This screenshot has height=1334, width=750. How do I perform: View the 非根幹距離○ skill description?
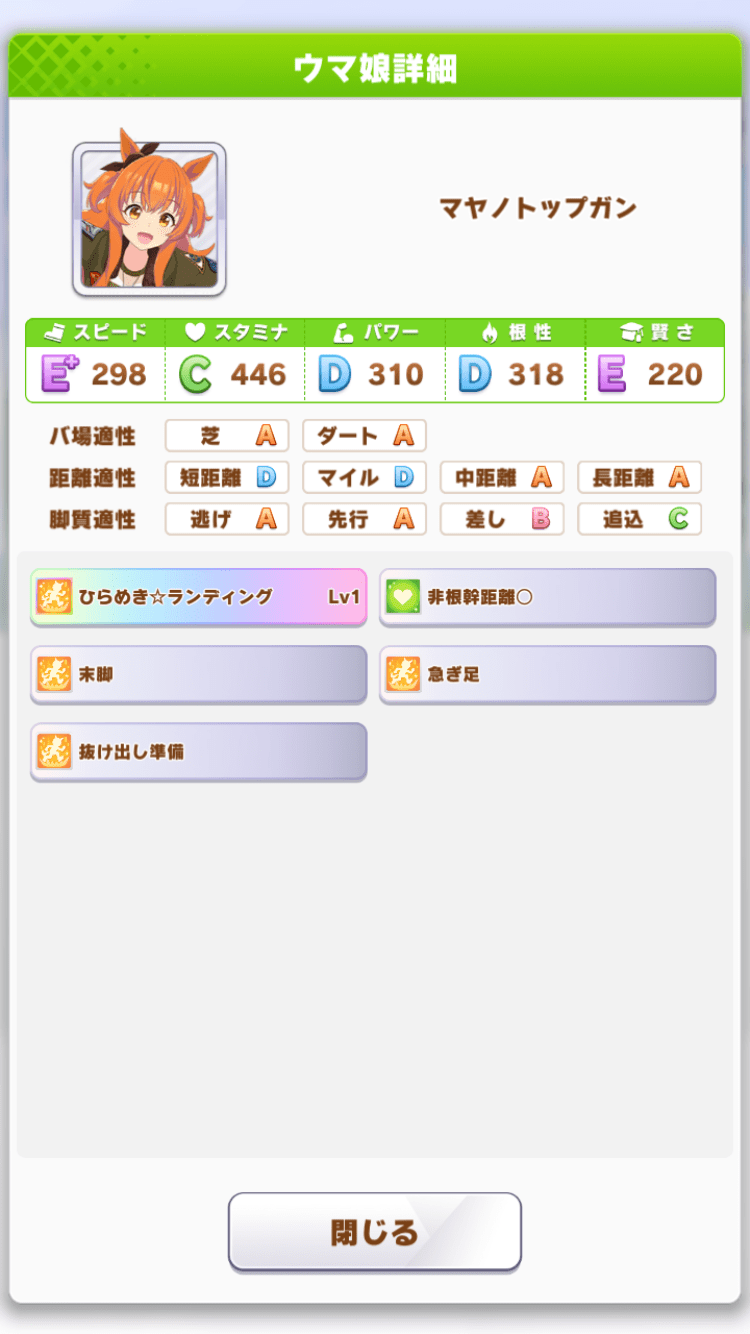pyautogui.click(x=547, y=597)
